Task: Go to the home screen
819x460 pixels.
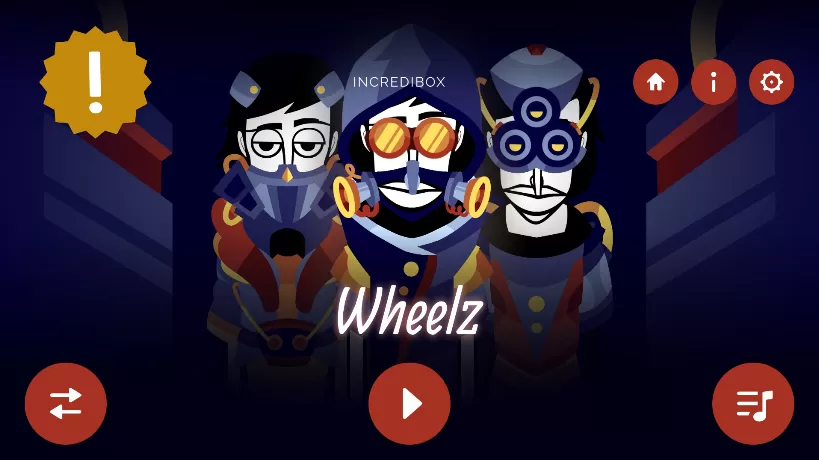Action: 655,82
